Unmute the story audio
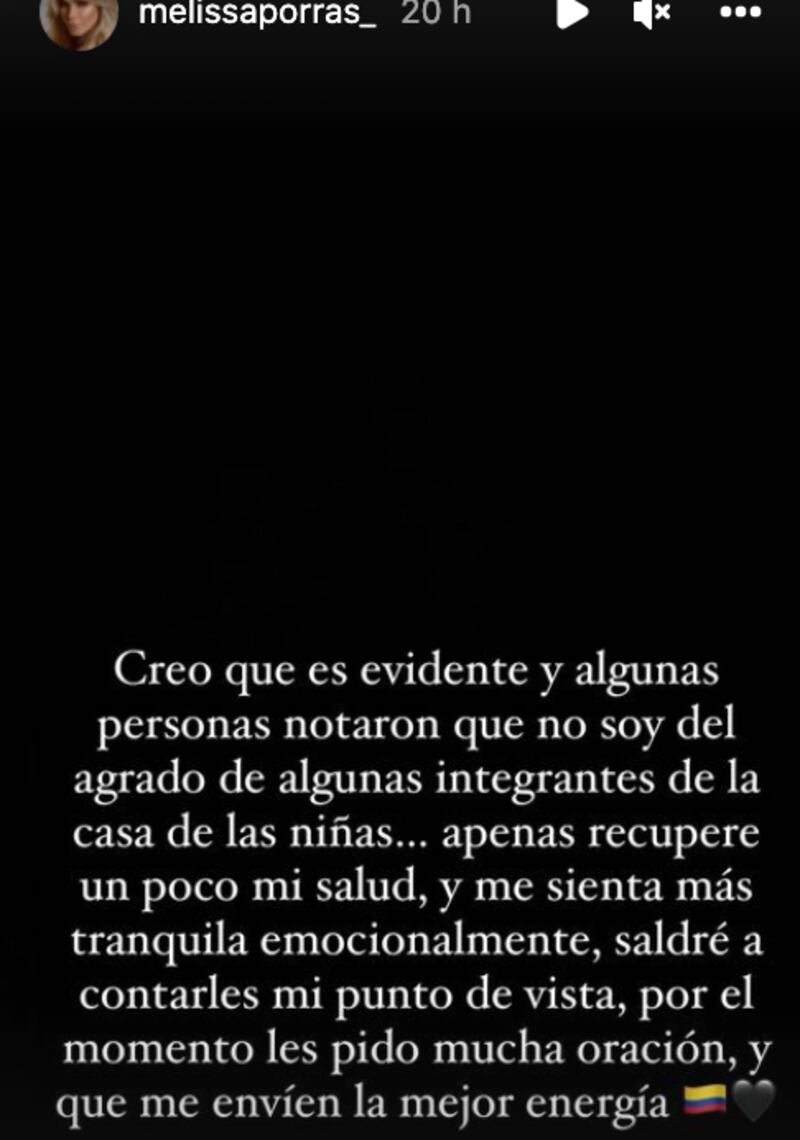The height and width of the screenshot is (1140, 800). (x=652, y=13)
